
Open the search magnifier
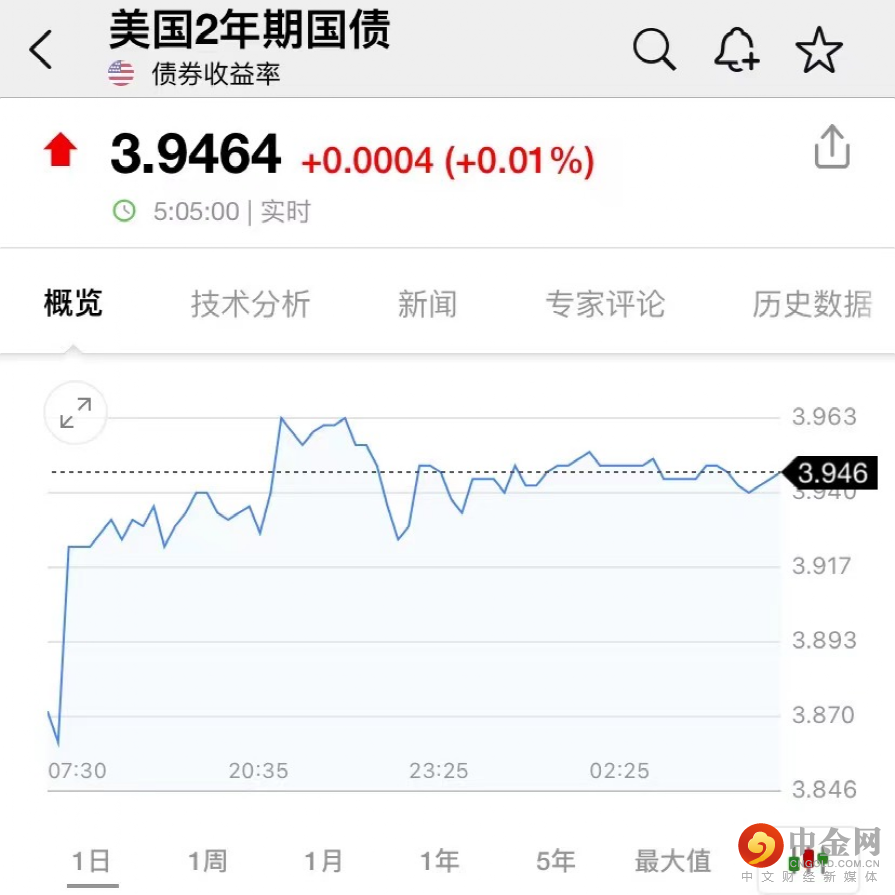[655, 49]
